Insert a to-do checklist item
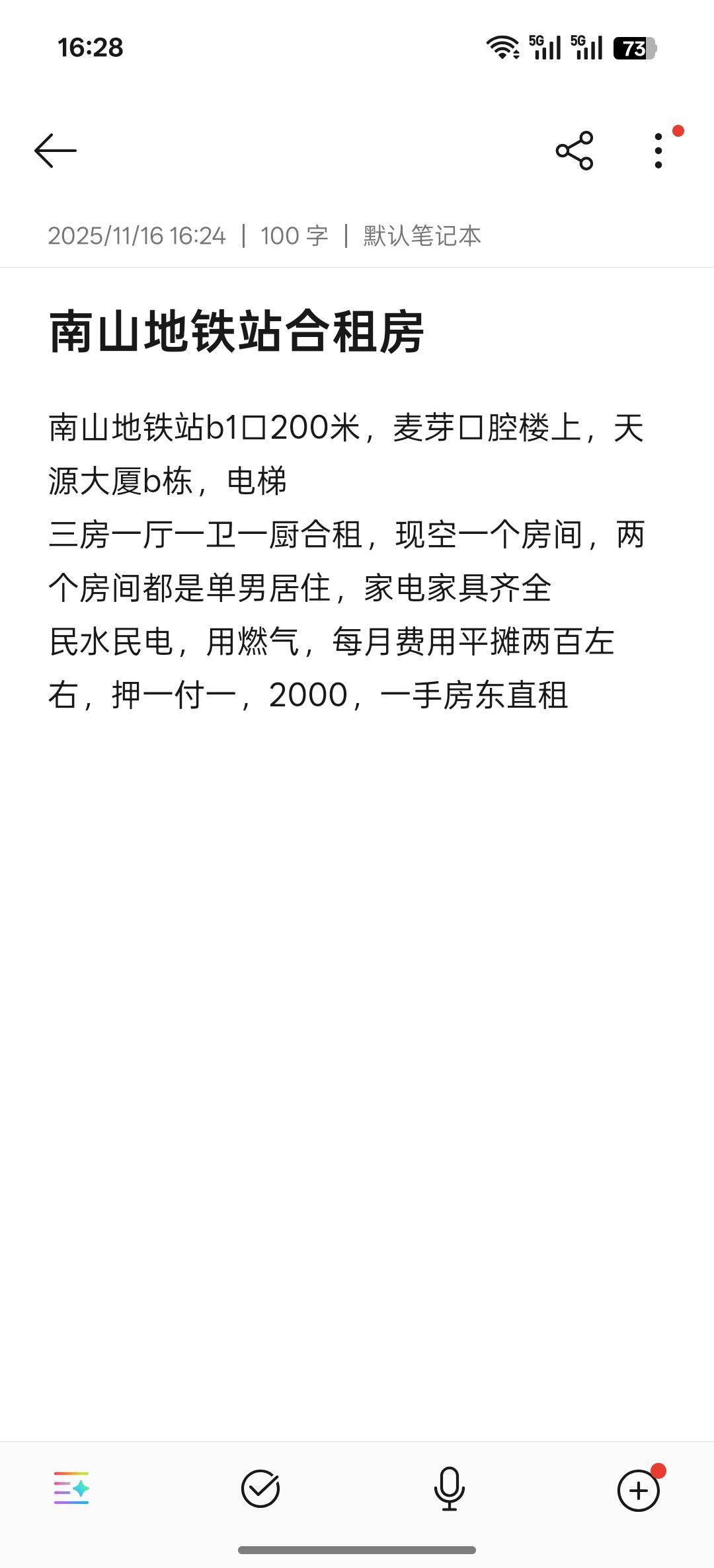This screenshot has height=1568, width=714. coord(260,1489)
